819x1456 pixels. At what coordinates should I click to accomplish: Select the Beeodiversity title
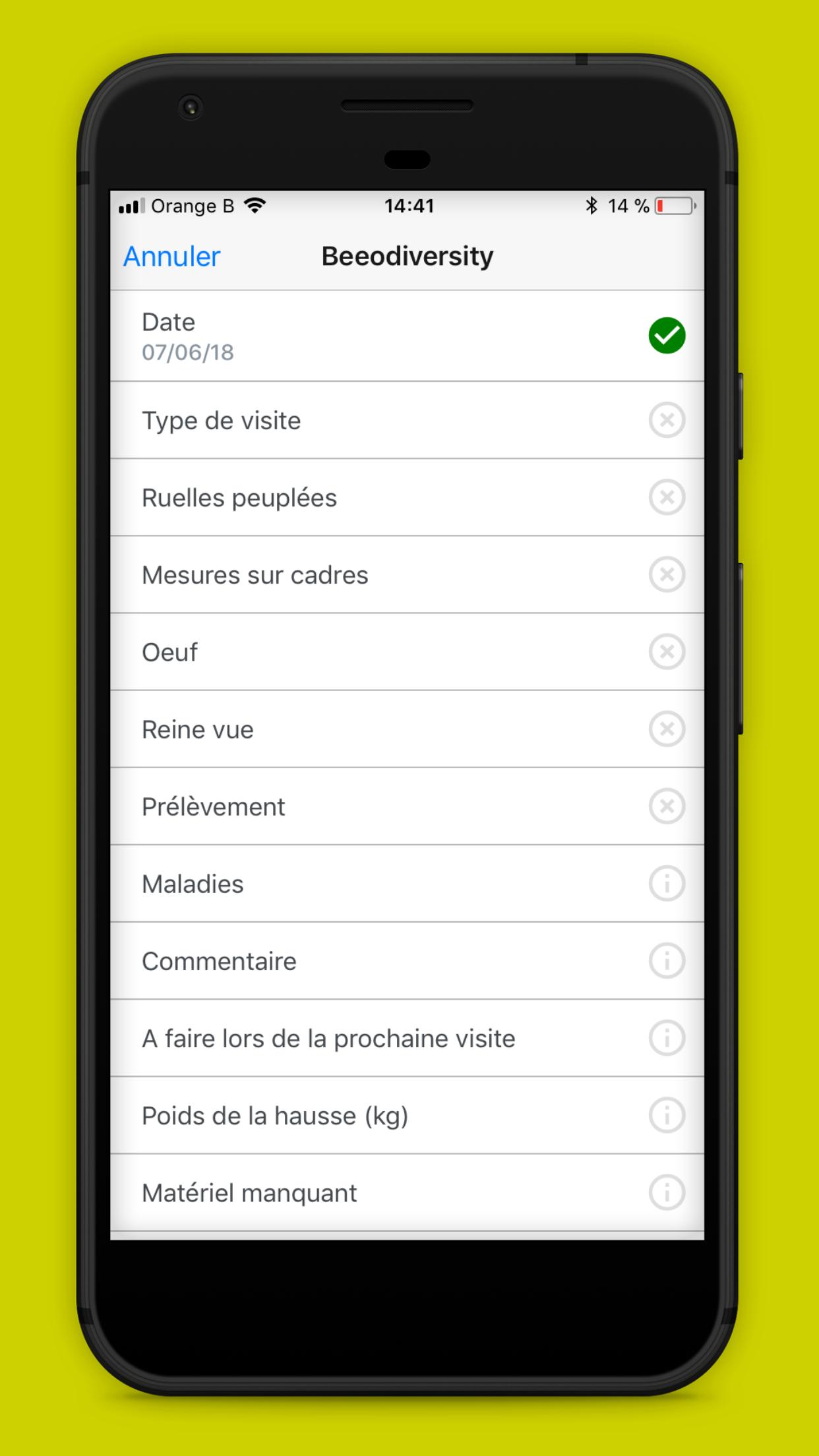point(407,256)
